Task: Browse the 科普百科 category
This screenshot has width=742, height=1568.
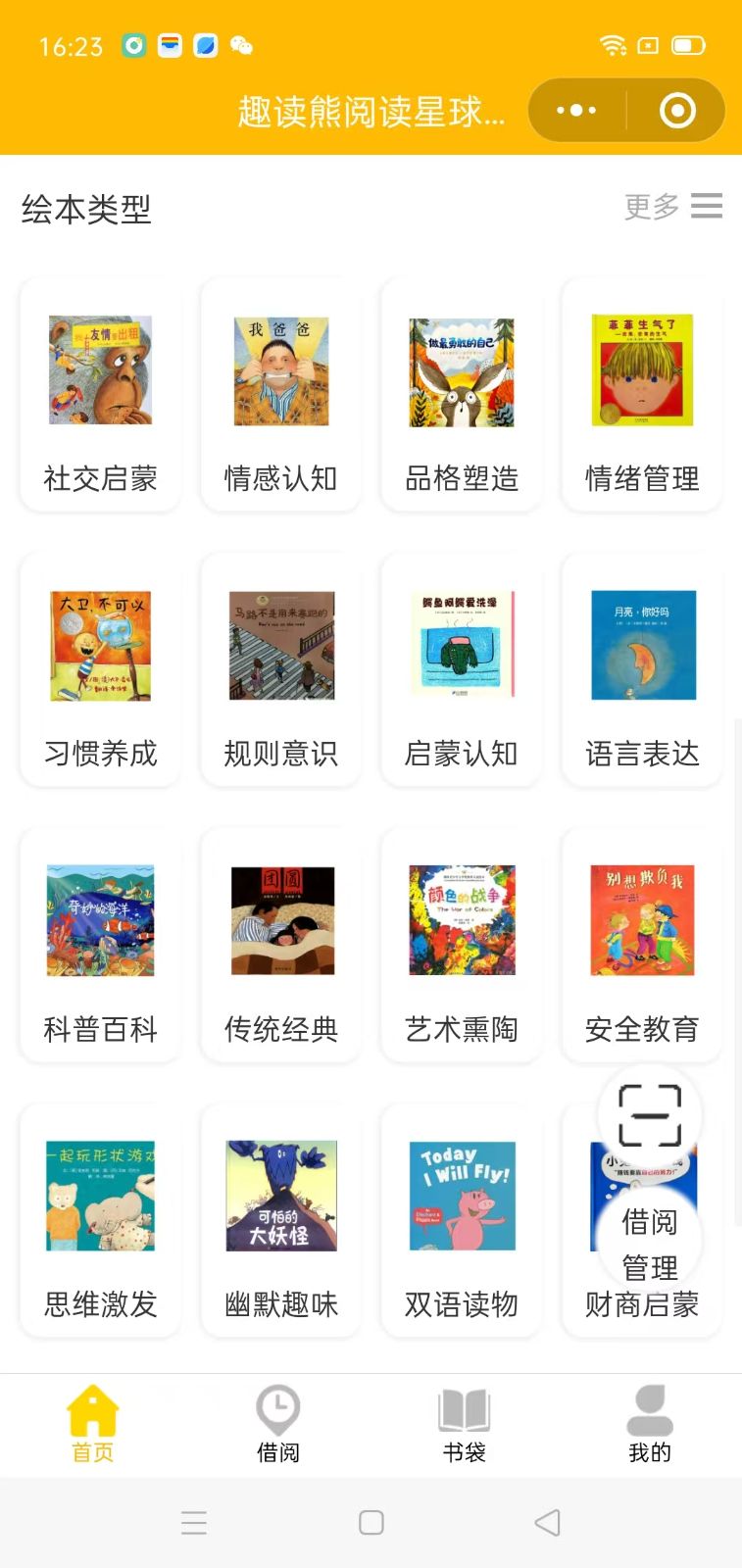Action: pyautogui.click(x=100, y=945)
